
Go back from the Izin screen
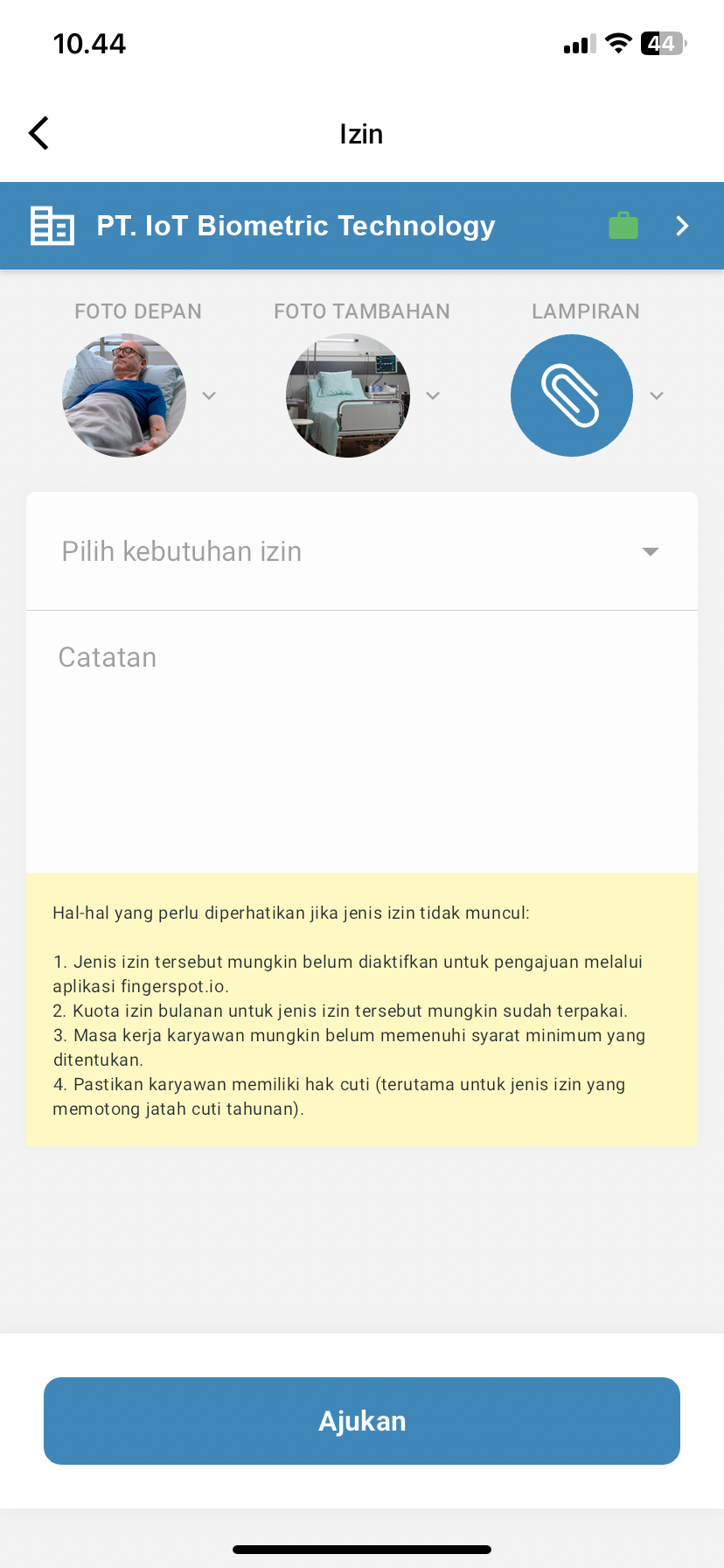[38, 133]
